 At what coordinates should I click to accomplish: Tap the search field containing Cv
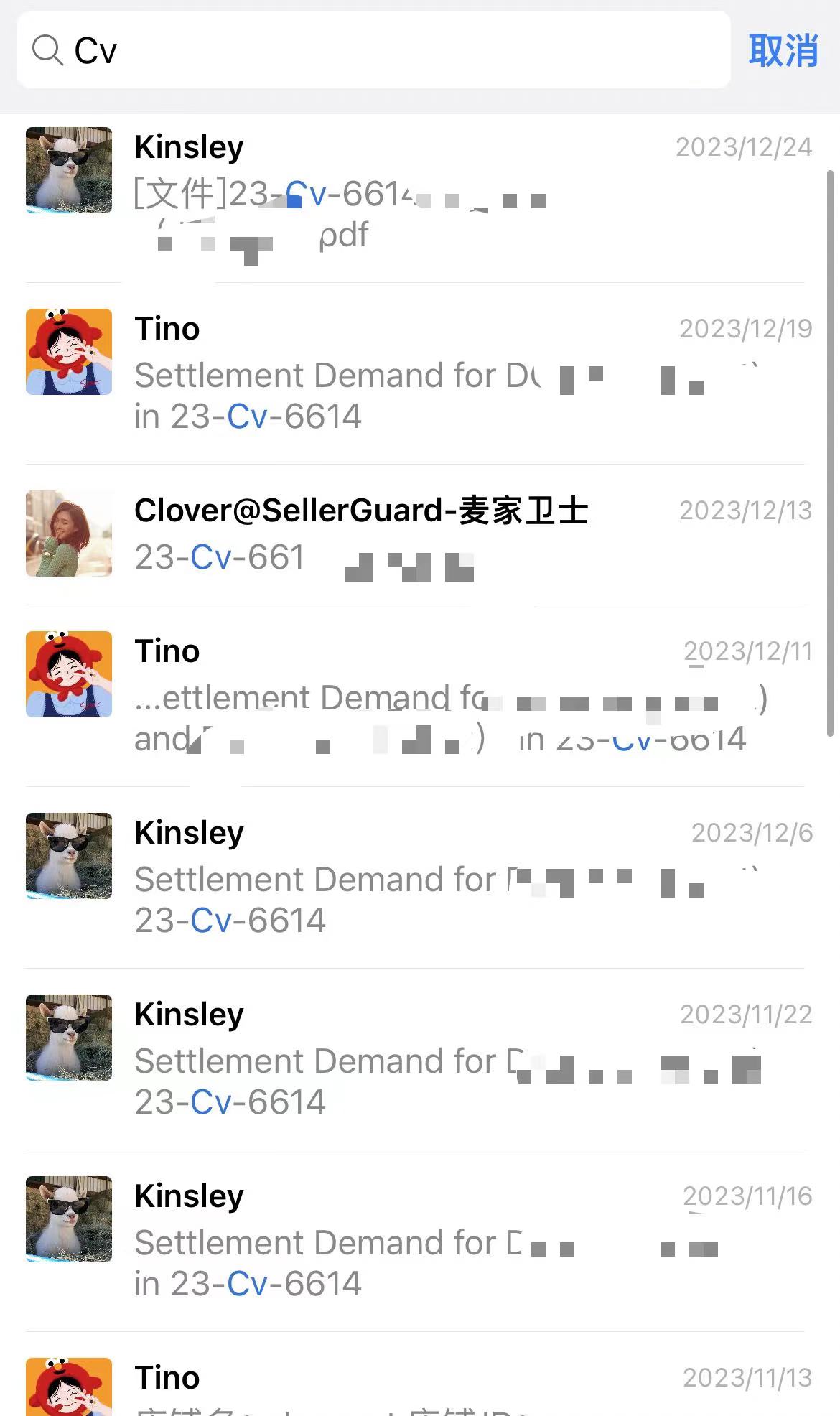pyautogui.click(x=373, y=50)
